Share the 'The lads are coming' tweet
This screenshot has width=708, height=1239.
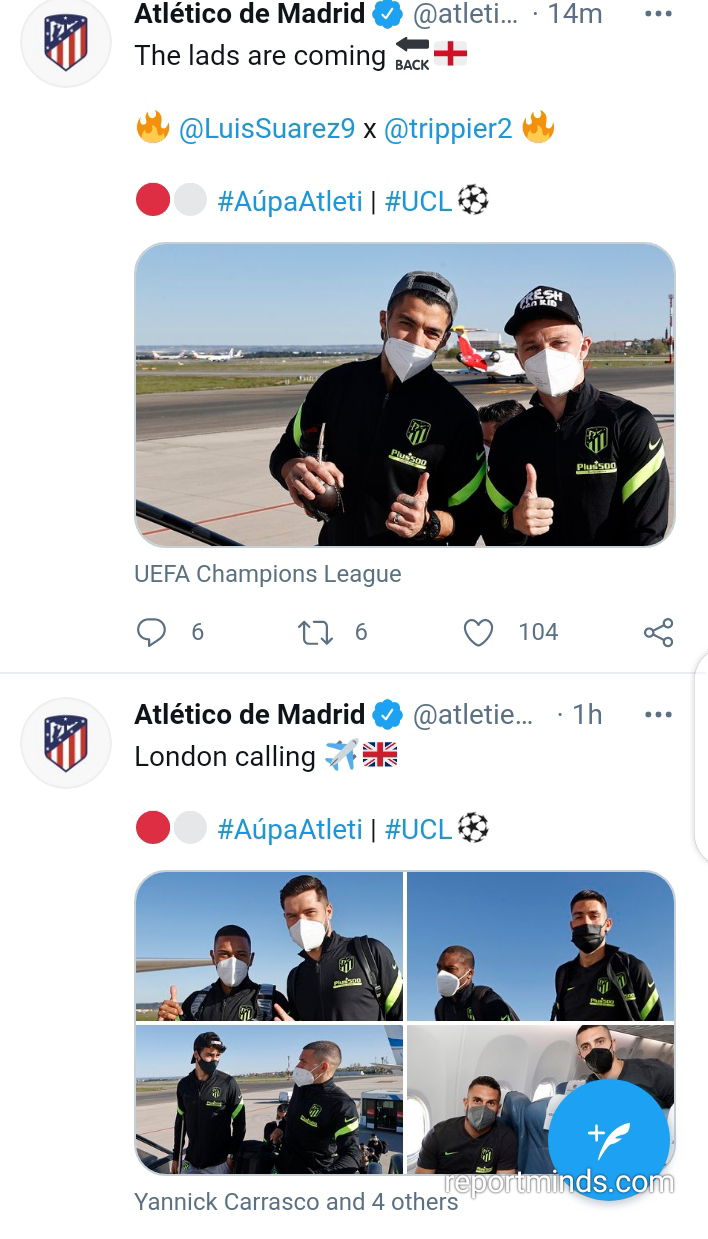pyautogui.click(x=658, y=632)
